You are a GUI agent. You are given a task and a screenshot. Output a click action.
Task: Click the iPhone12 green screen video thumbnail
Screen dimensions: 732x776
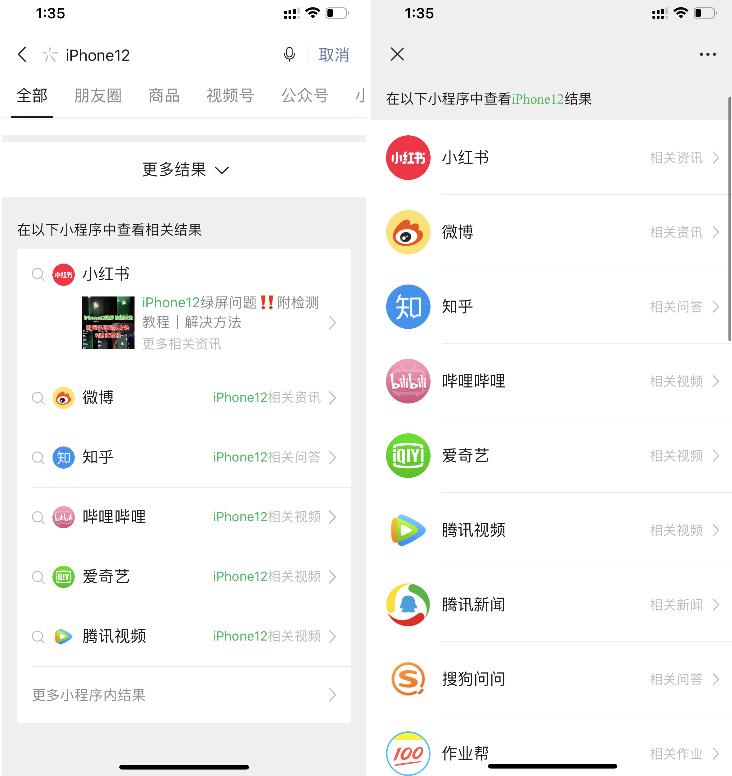(107, 322)
